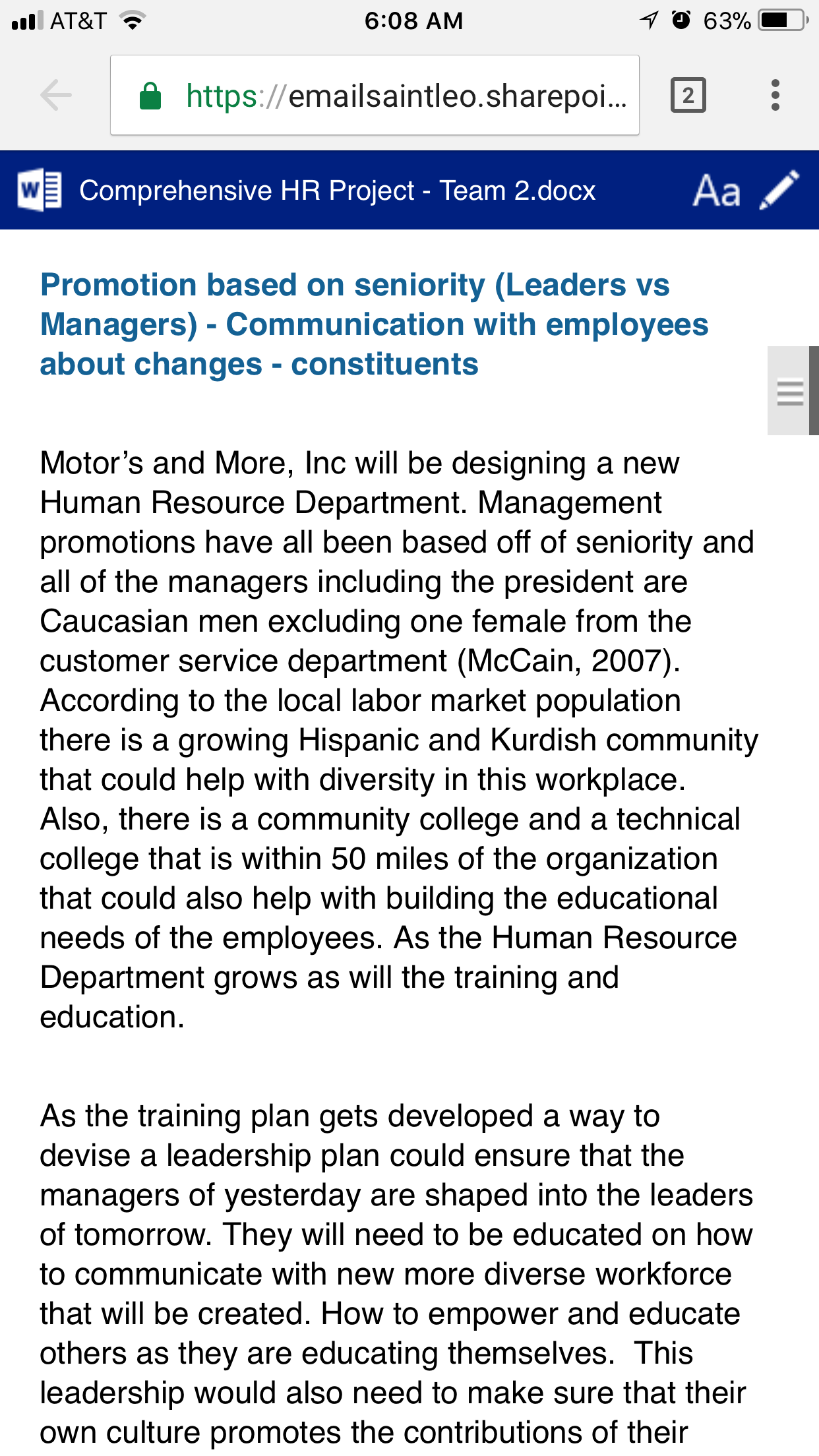The height and width of the screenshot is (1456, 819).
Task: Open the tab switcher showing 2 tabs
Action: coord(688,96)
